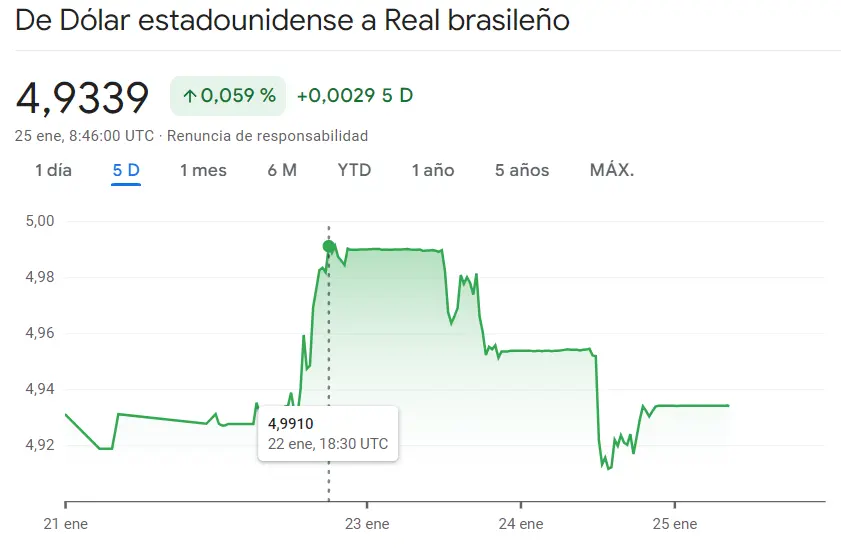
Task: Select the YTD range tab
Action: coord(354,171)
